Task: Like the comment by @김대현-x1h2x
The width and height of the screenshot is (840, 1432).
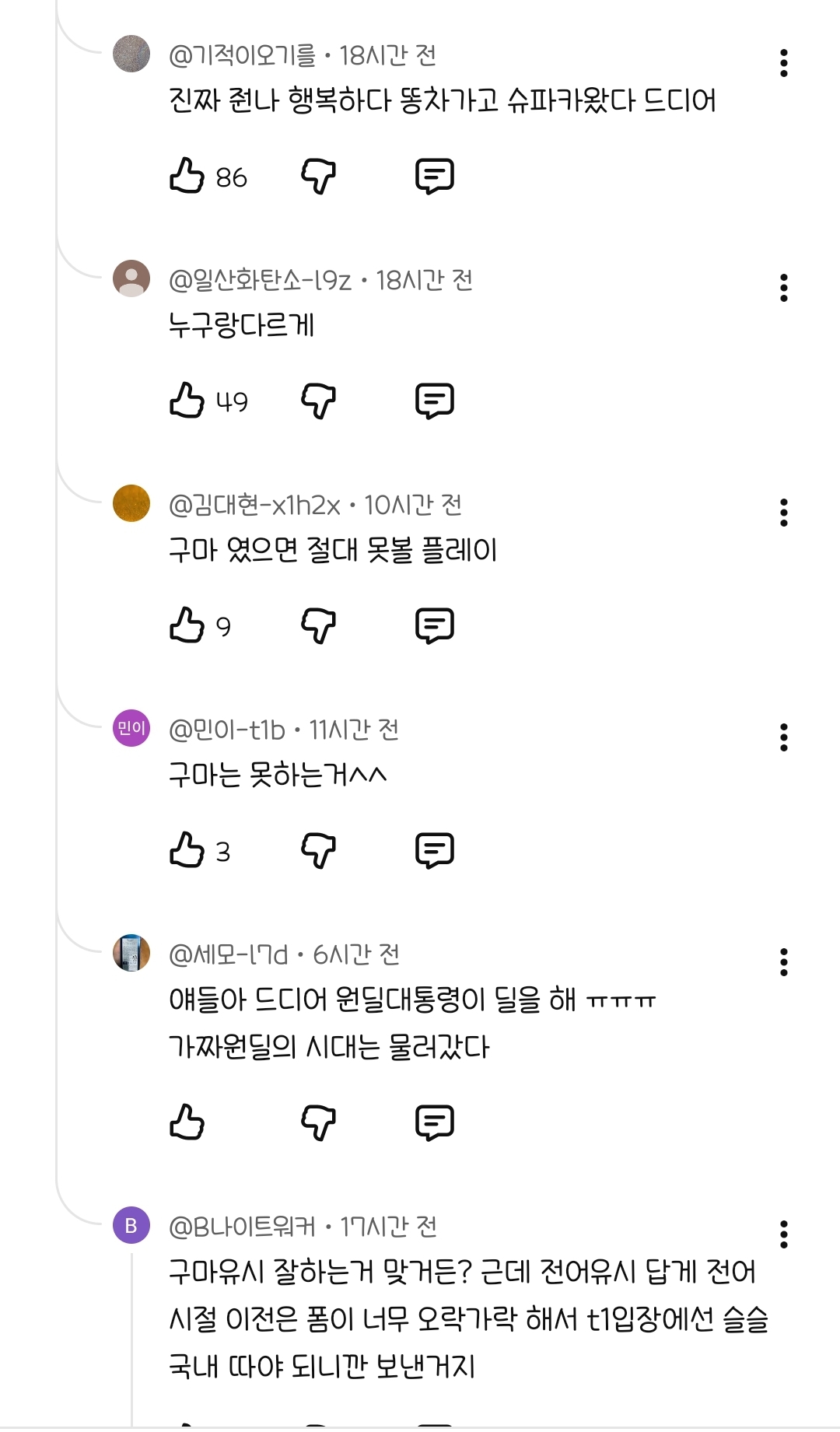Action: coord(187,625)
